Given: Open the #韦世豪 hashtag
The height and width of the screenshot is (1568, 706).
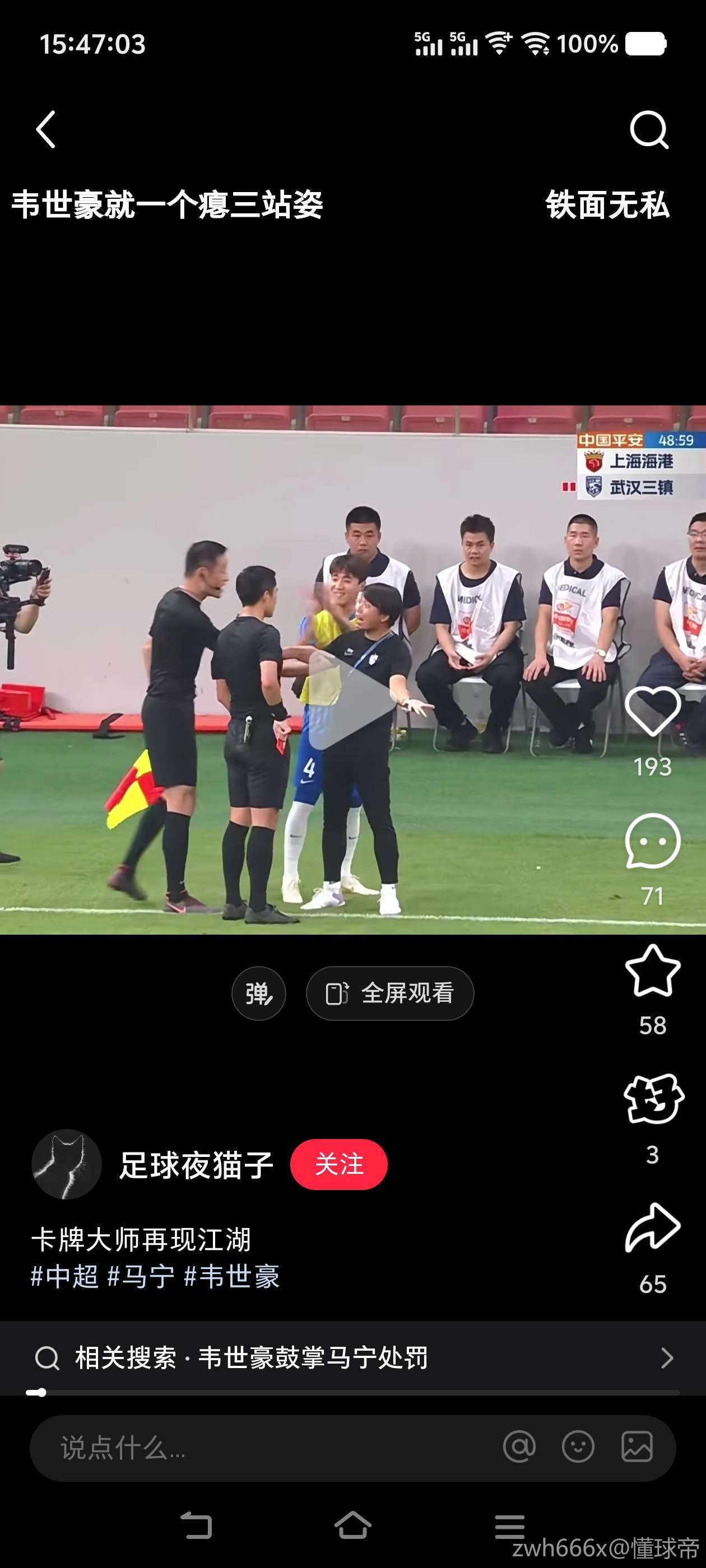Looking at the screenshot, I should 232,1276.
